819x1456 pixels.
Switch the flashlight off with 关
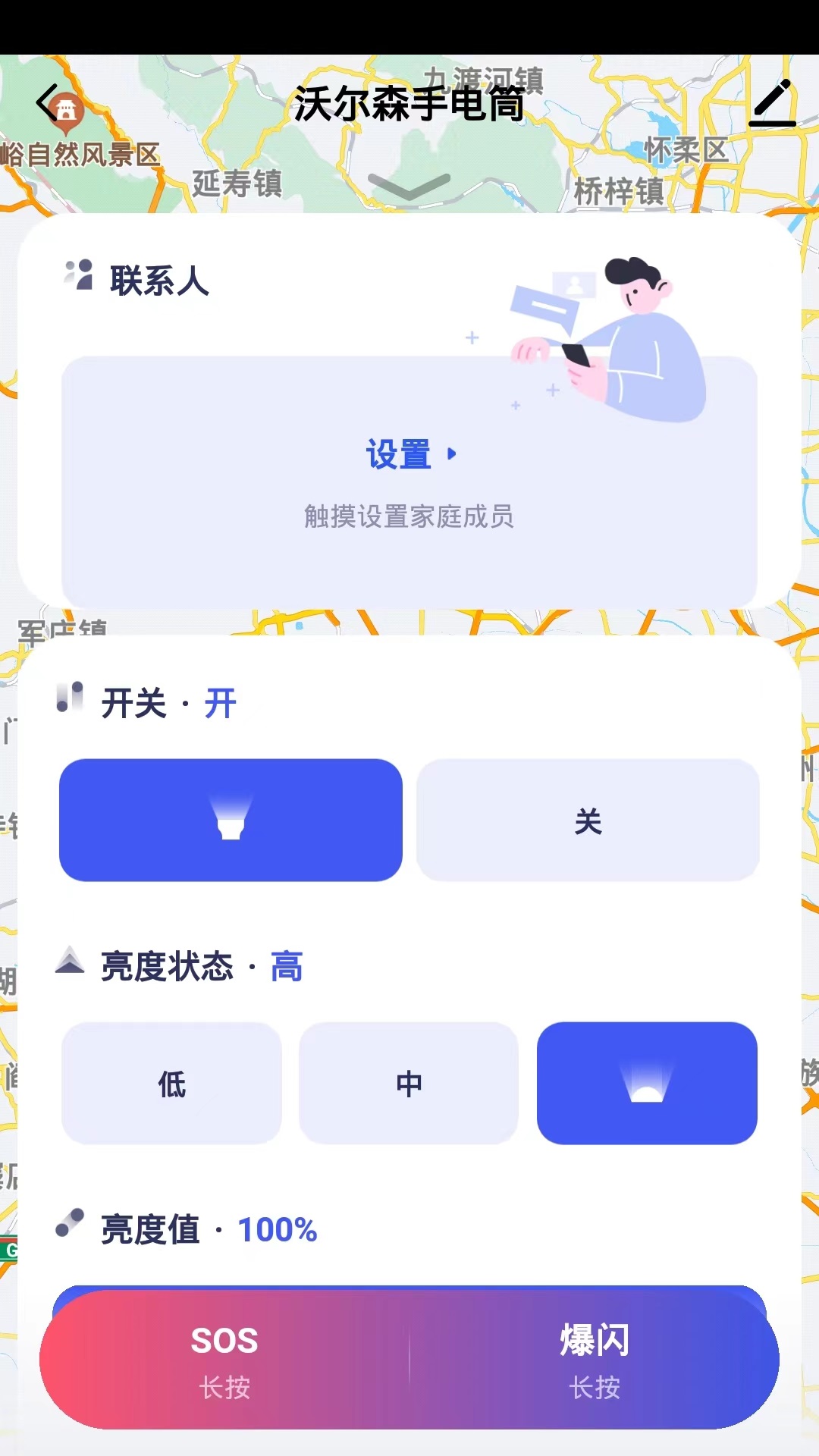pos(588,820)
